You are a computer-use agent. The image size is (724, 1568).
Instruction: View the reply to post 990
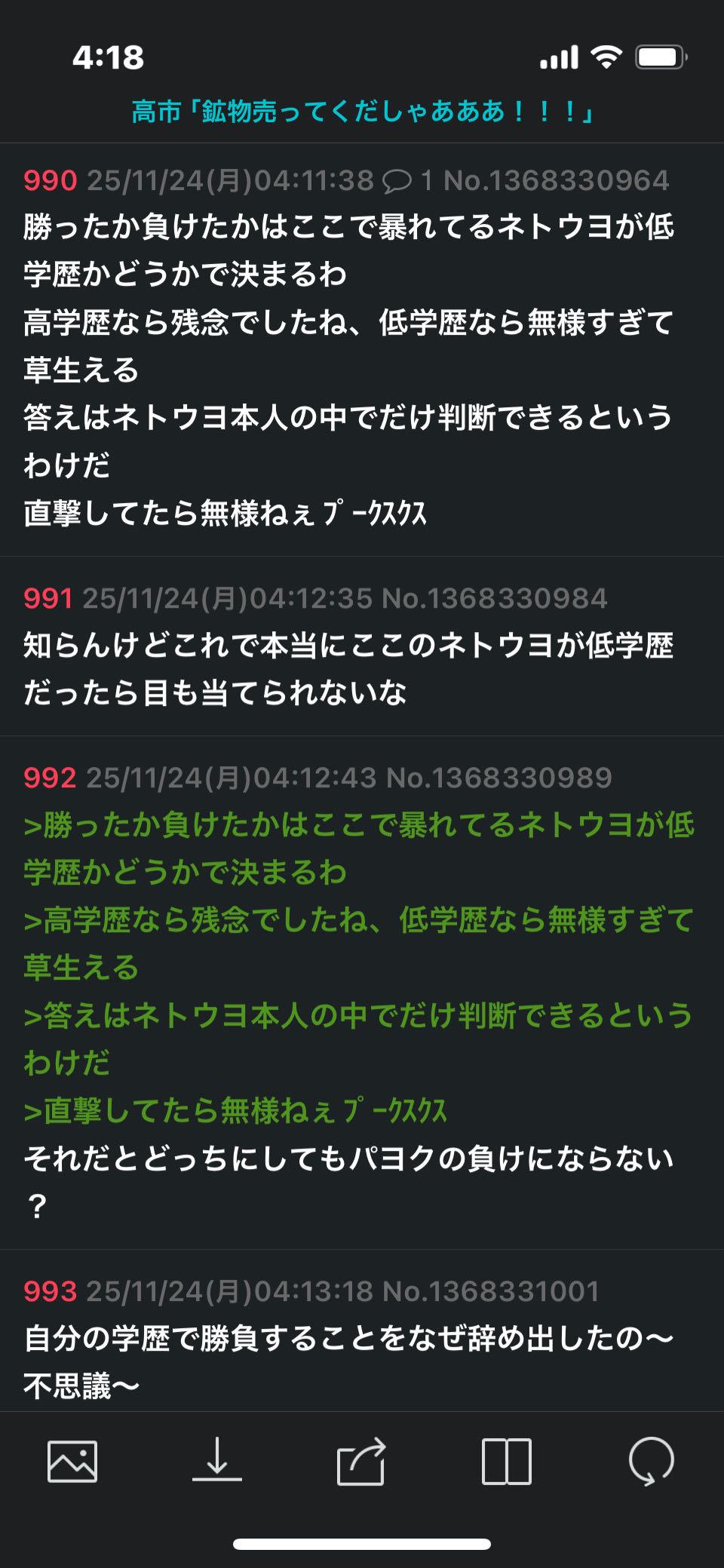407,181
